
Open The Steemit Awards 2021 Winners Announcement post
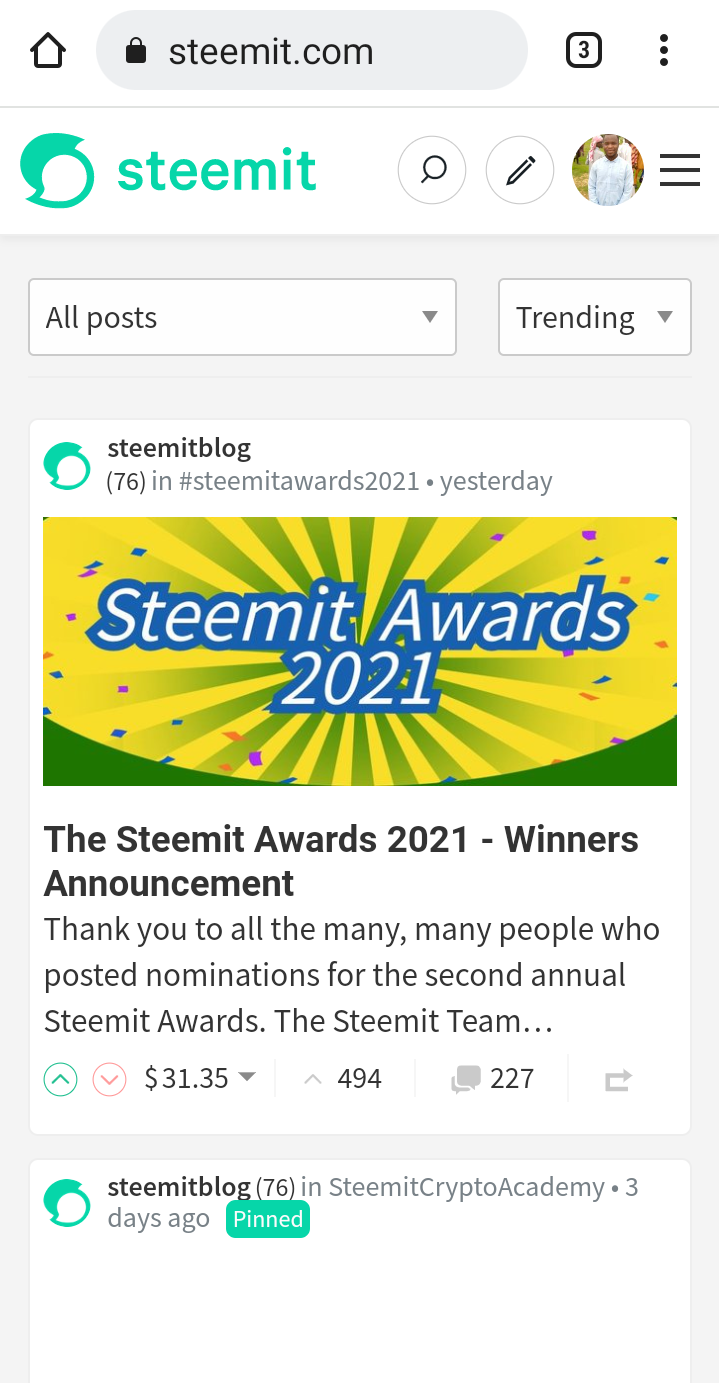click(x=341, y=861)
